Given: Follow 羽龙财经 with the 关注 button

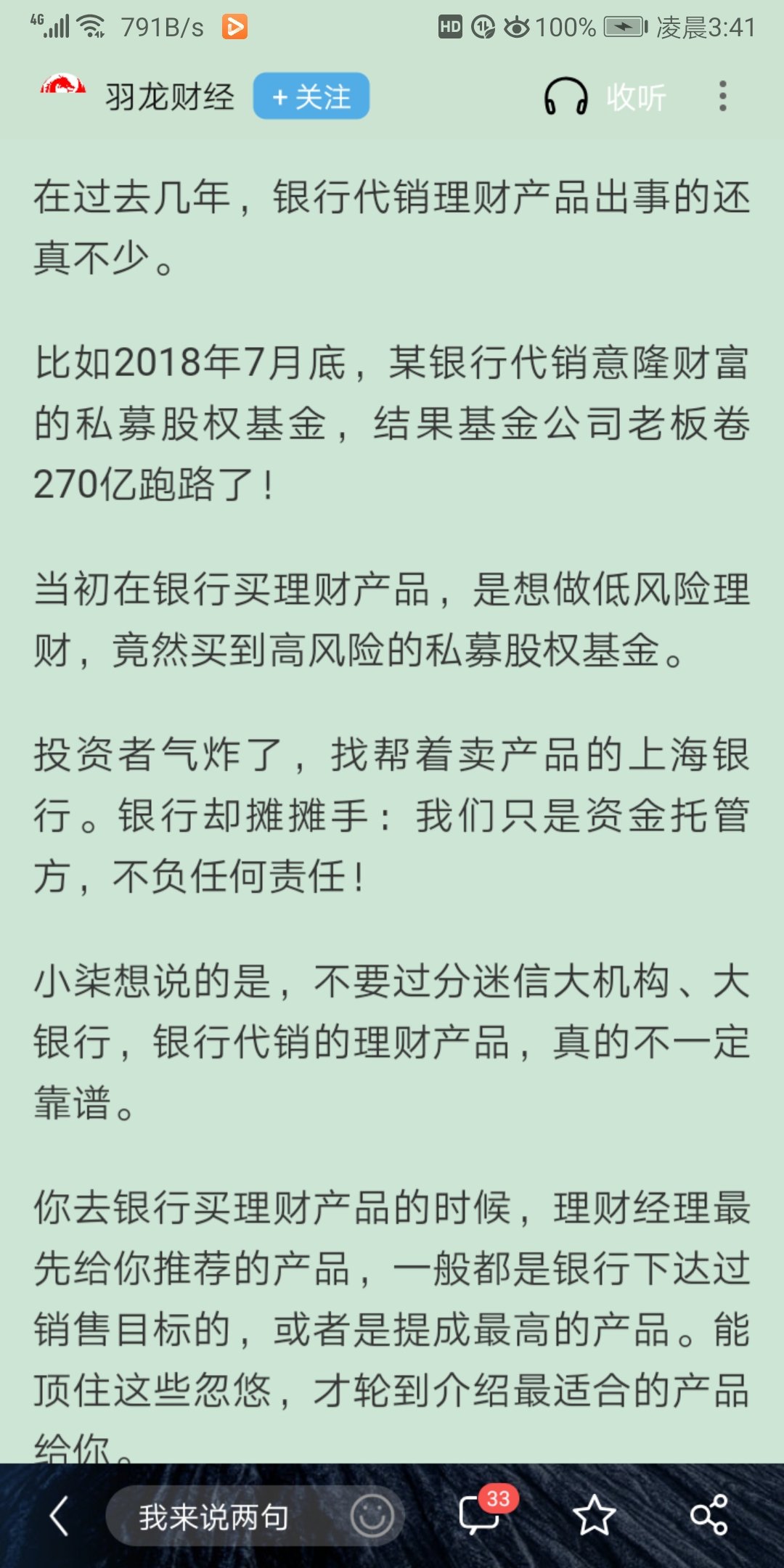Looking at the screenshot, I should point(311,97).
